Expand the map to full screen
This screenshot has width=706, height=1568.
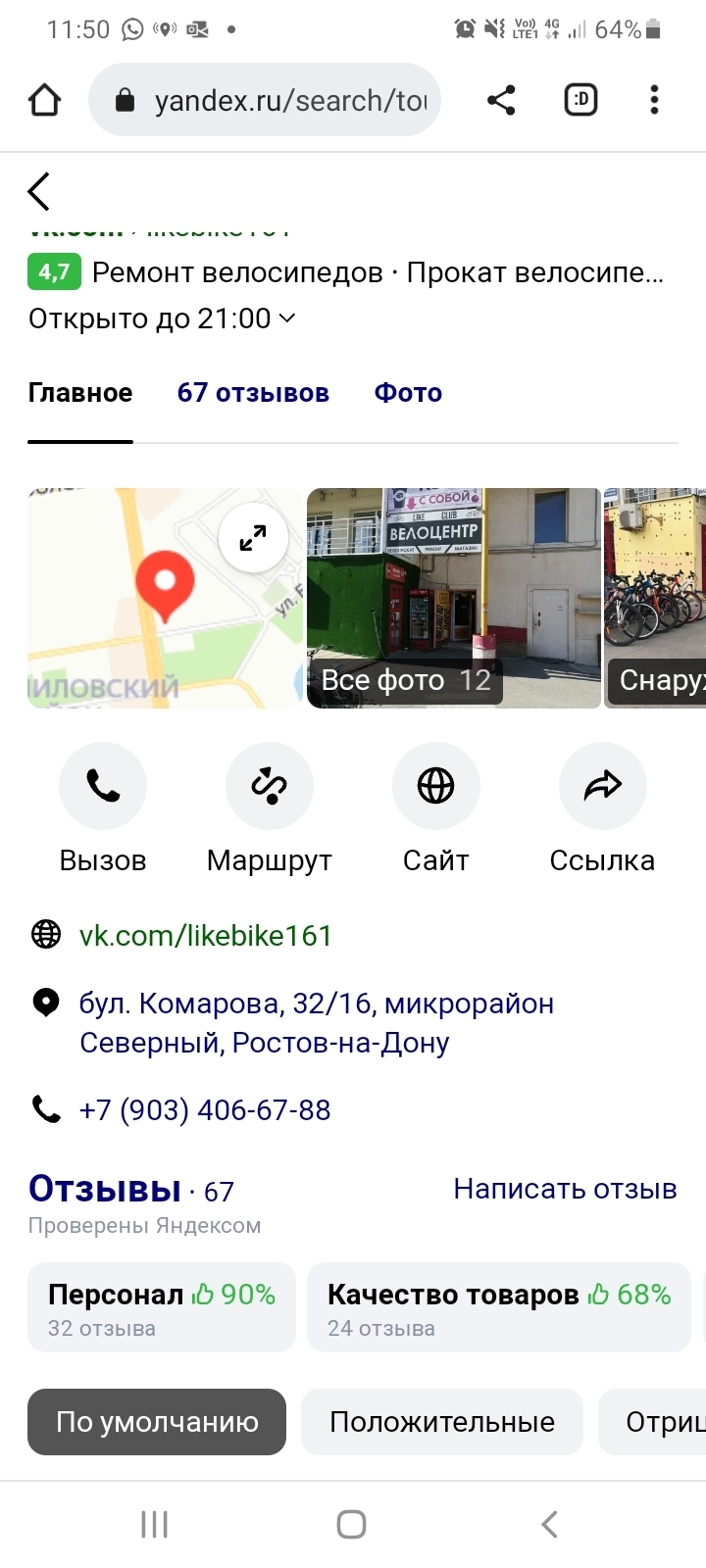pos(253,537)
